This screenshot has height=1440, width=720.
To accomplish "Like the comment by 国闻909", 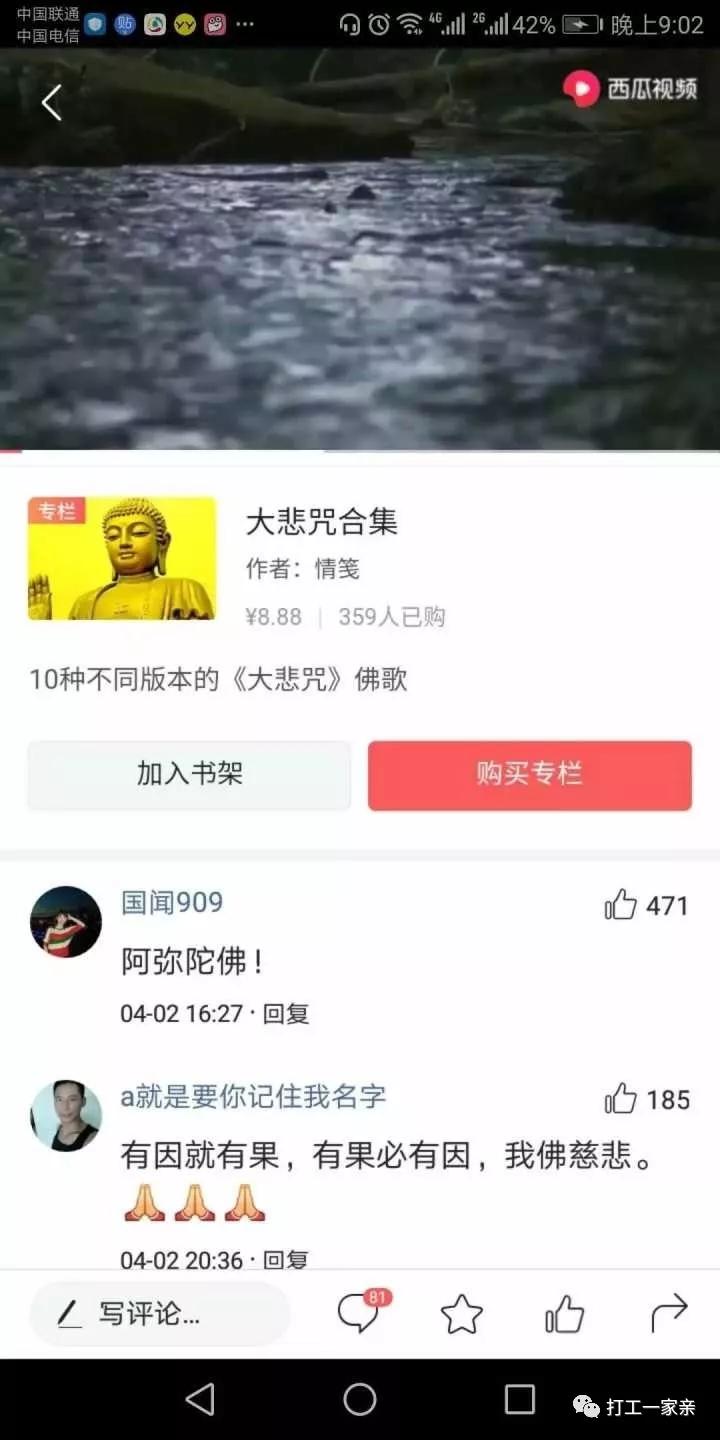I will point(621,905).
